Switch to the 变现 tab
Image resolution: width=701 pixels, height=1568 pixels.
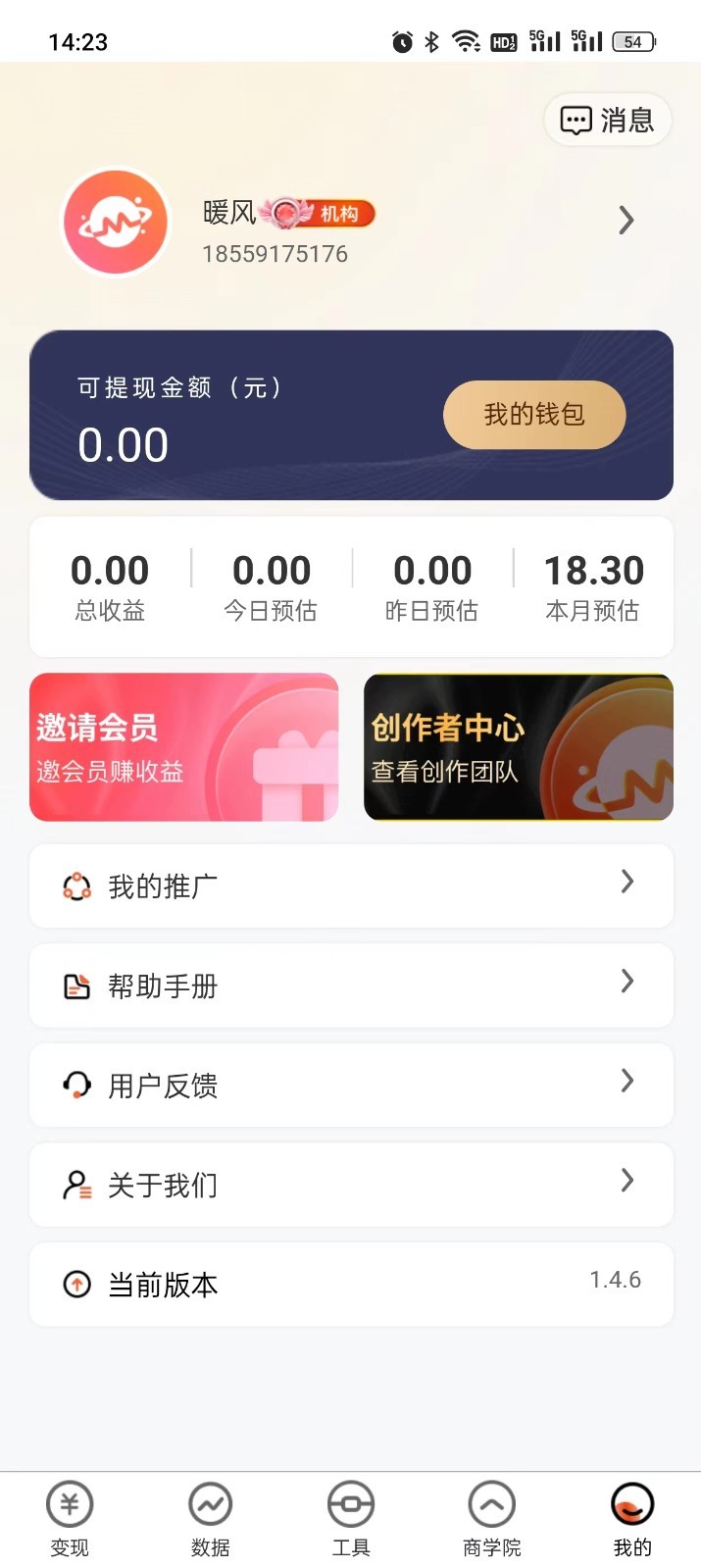click(70, 1519)
